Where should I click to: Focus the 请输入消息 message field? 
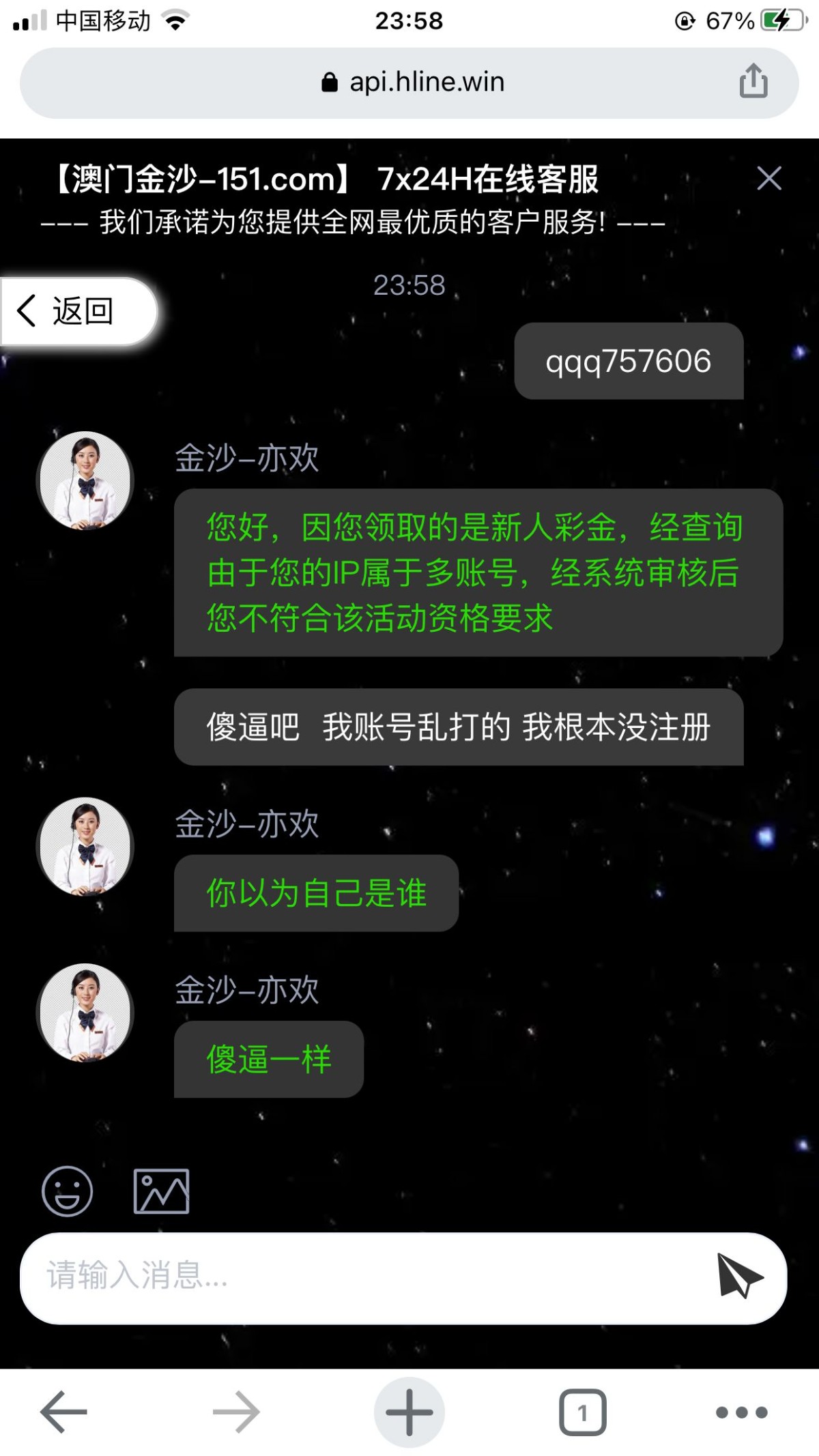(x=369, y=1277)
